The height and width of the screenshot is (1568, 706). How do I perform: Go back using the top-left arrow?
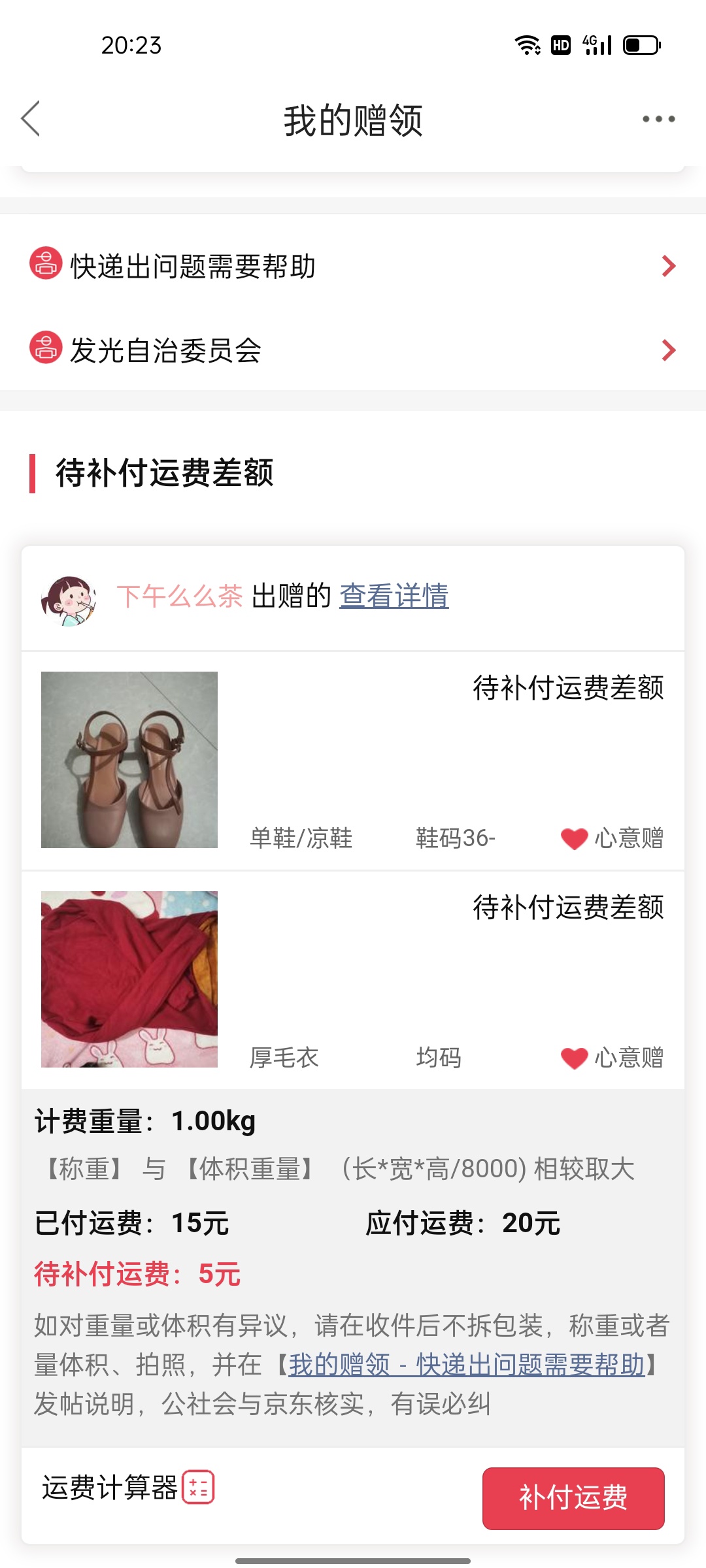[x=31, y=119]
